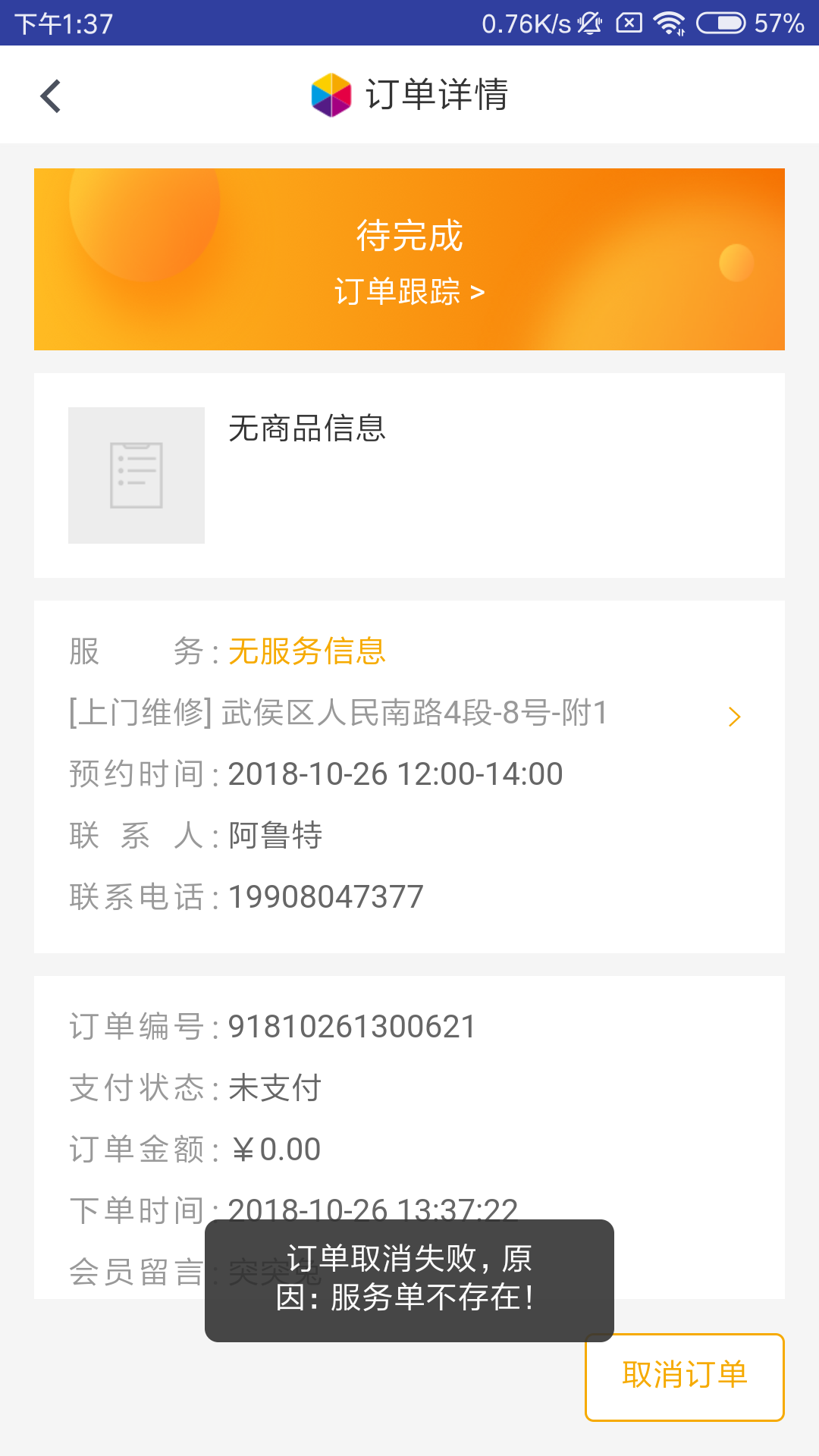Open the 无商品信息 product card
819x1456 pixels.
pyautogui.click(x=409, y=475)
